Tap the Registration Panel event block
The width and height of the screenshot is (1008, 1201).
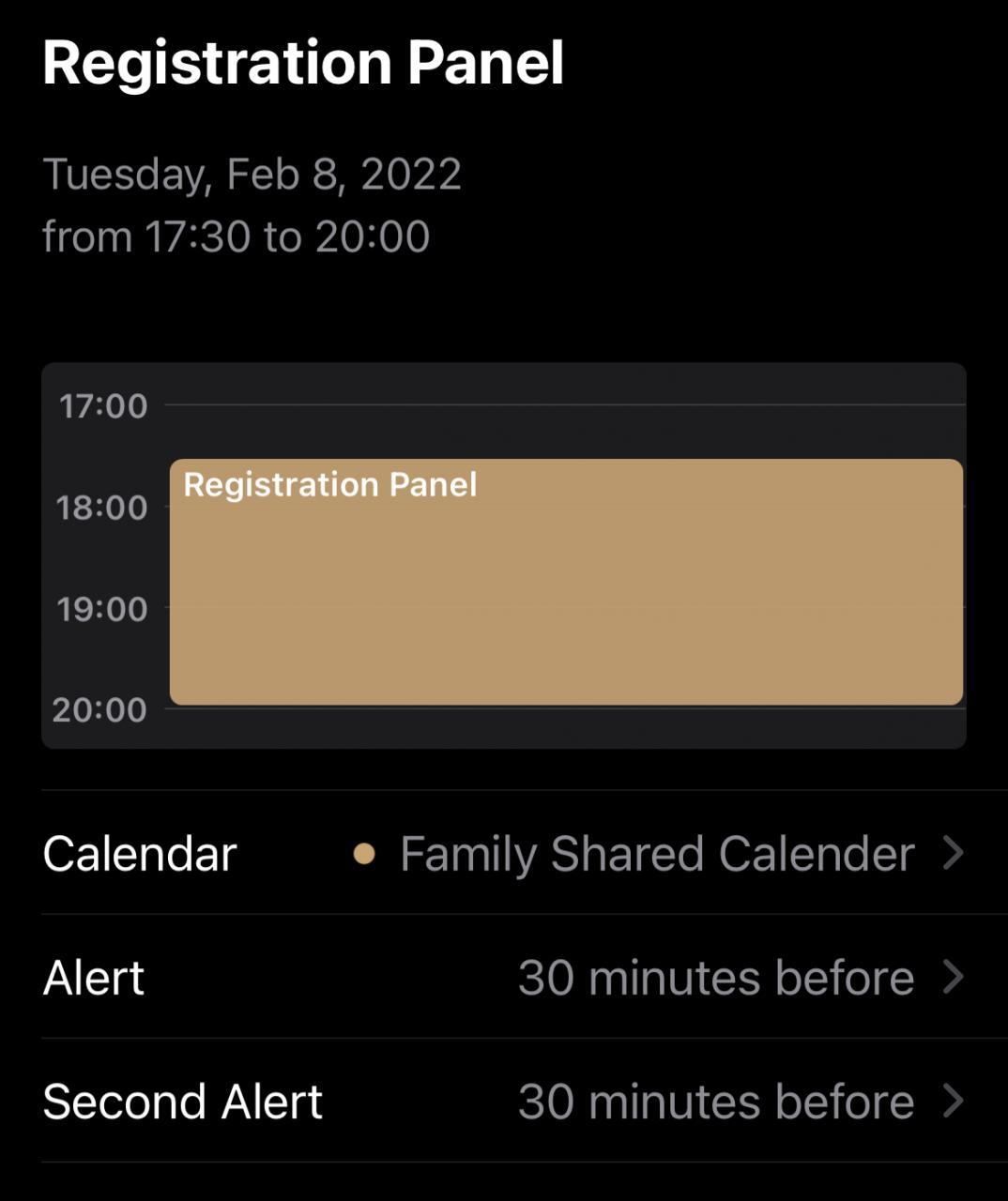tap(566, 582)
